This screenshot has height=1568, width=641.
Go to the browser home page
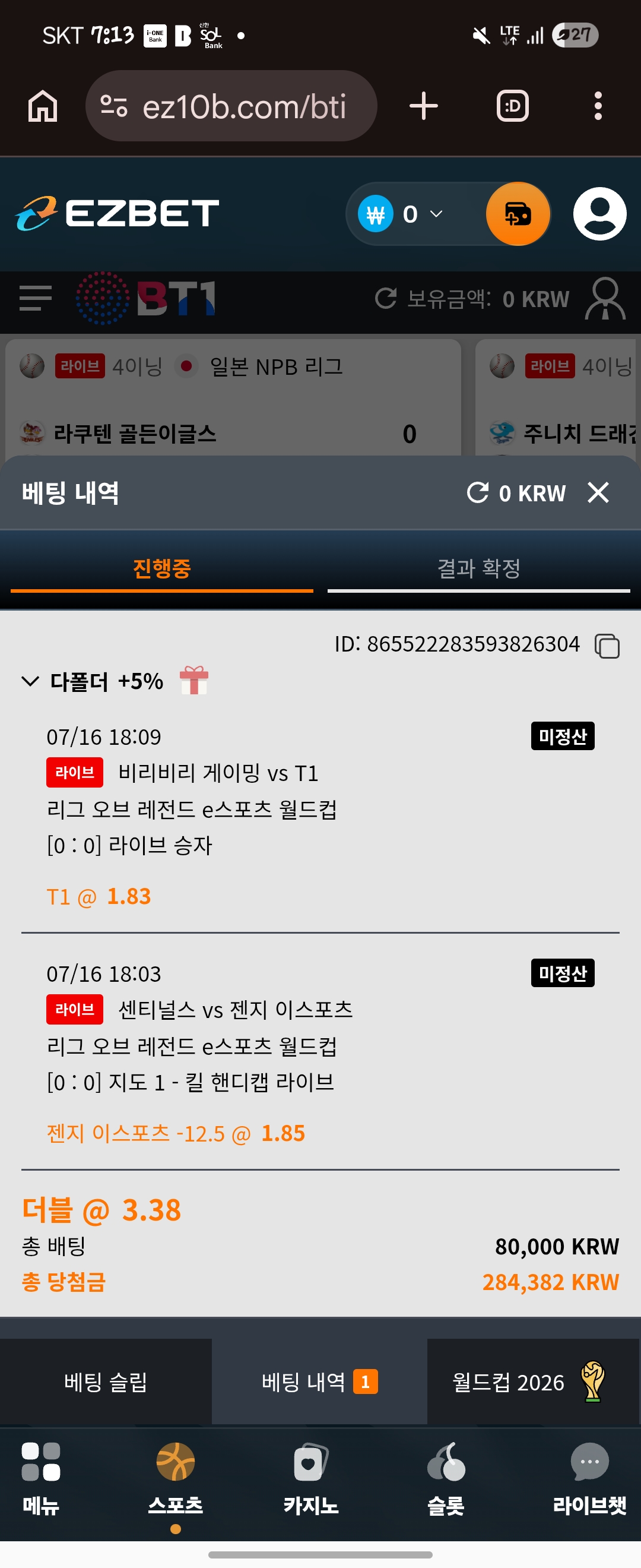pos(43,106)
